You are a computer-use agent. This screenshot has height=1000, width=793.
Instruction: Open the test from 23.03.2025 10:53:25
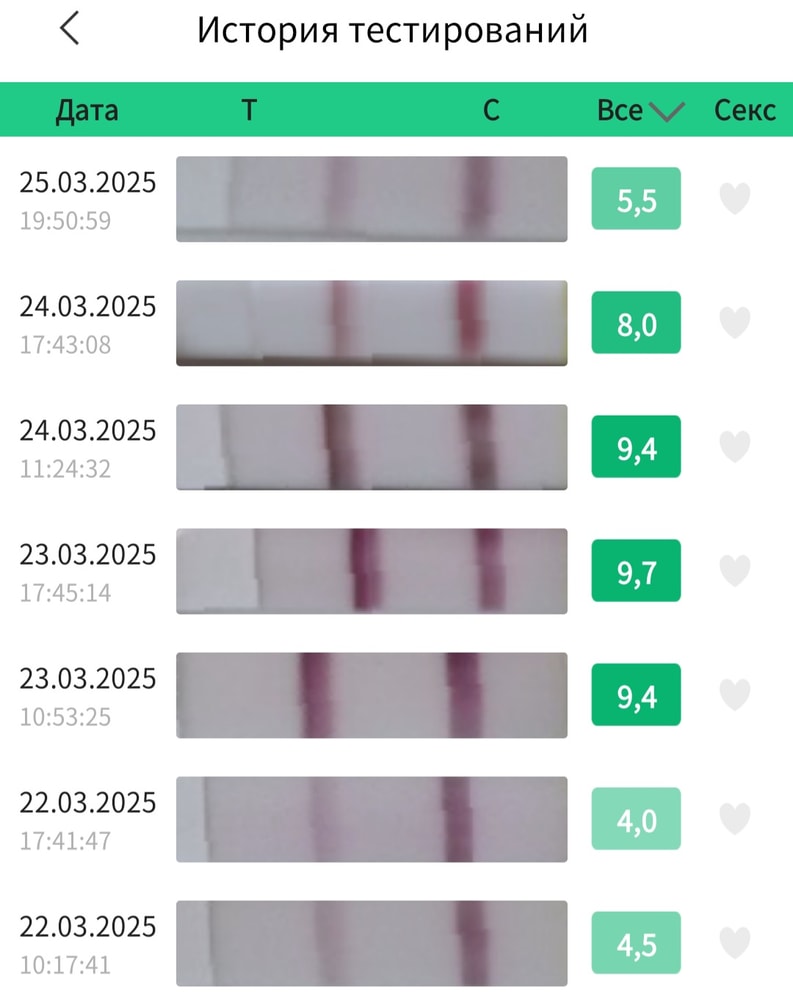tap(371, 695)
